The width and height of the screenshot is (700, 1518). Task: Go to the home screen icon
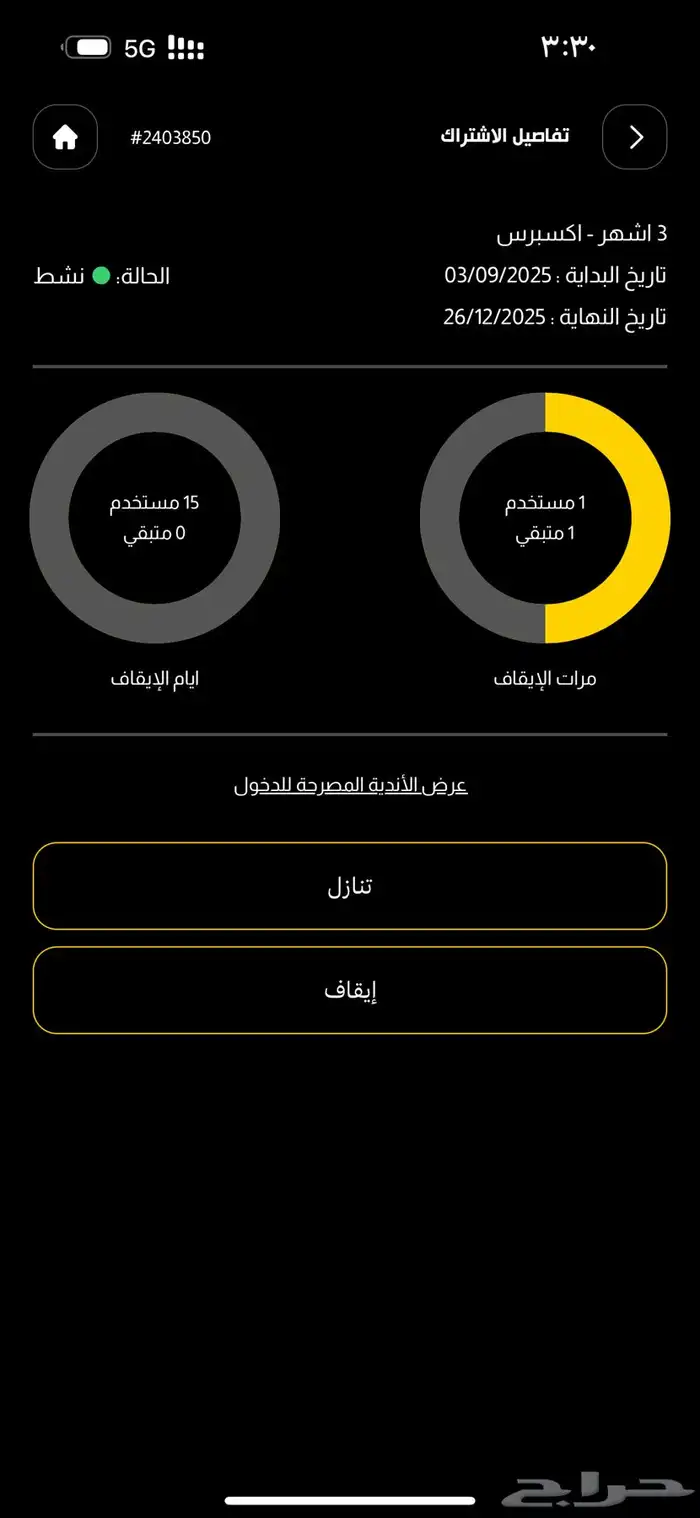pyautogui.click(x=65, y=137)
